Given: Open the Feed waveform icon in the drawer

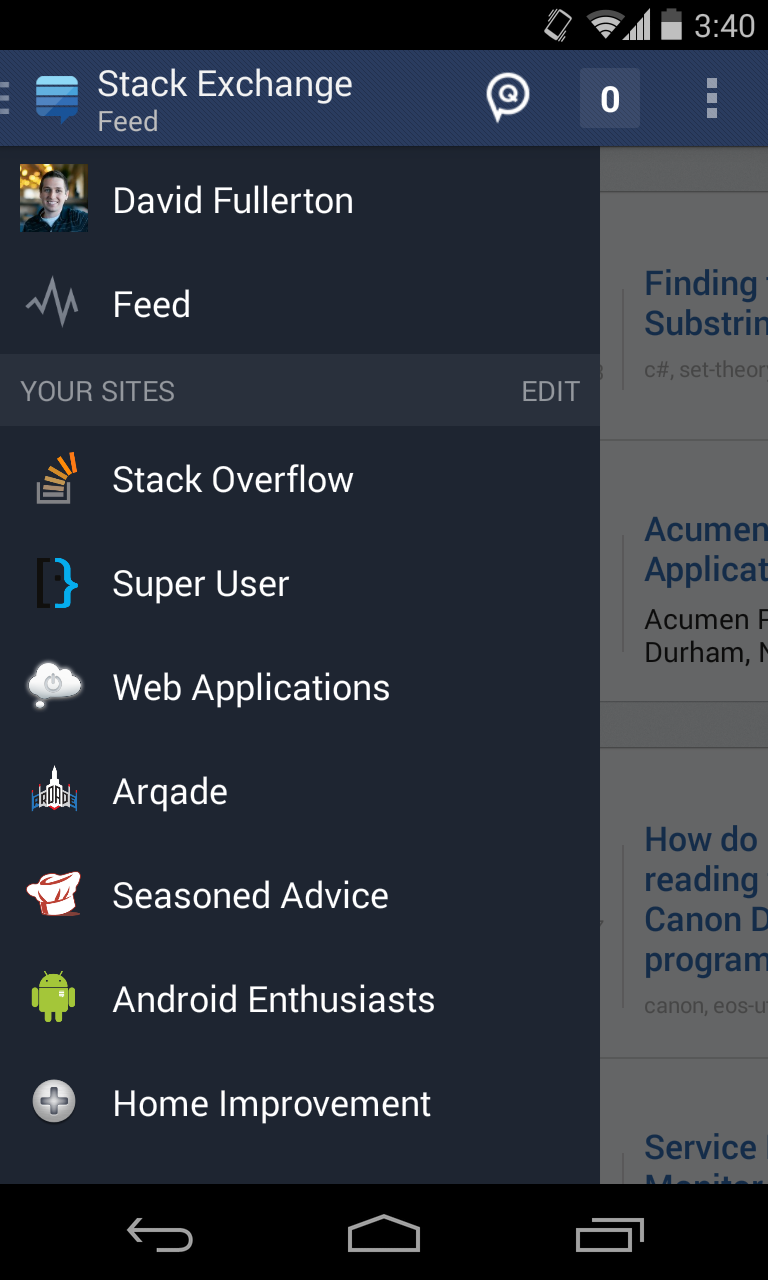Looking at the screenshot, I should [54, 303].
